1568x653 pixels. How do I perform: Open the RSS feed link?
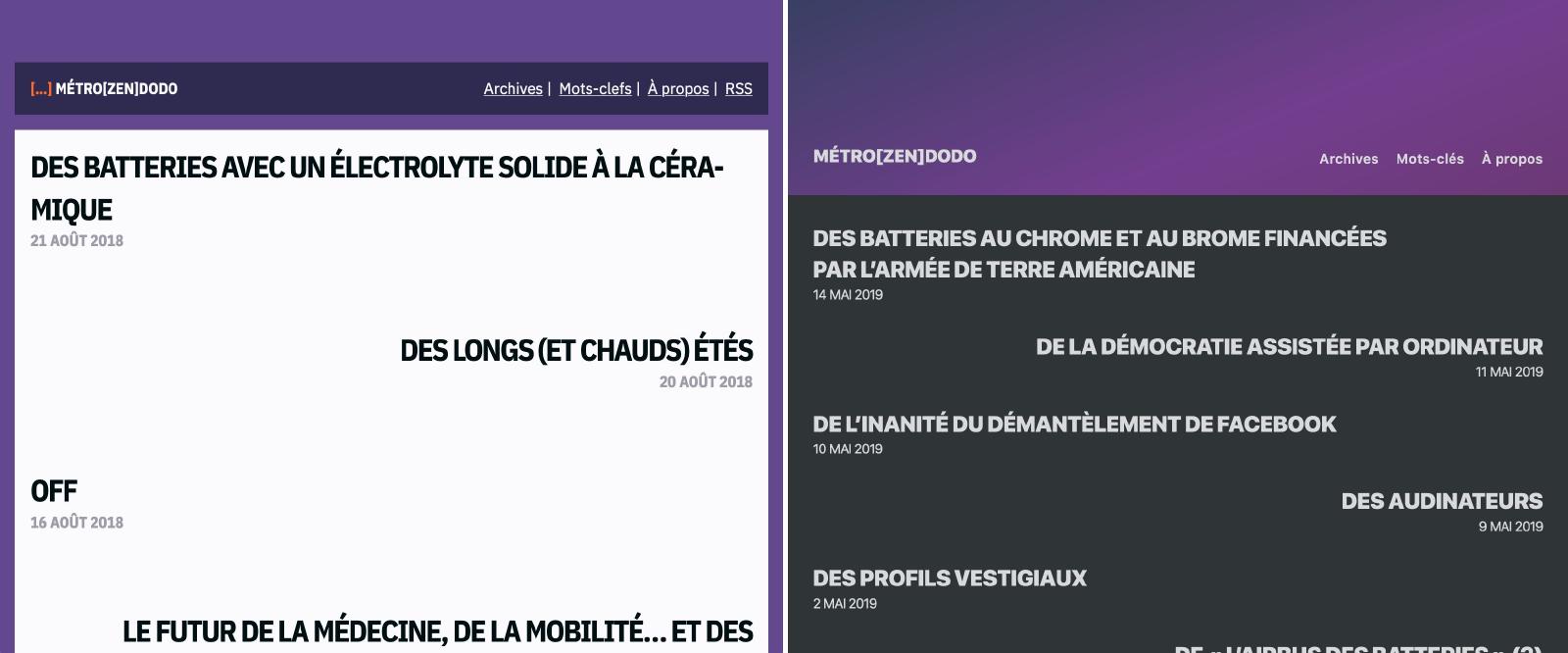738,88
